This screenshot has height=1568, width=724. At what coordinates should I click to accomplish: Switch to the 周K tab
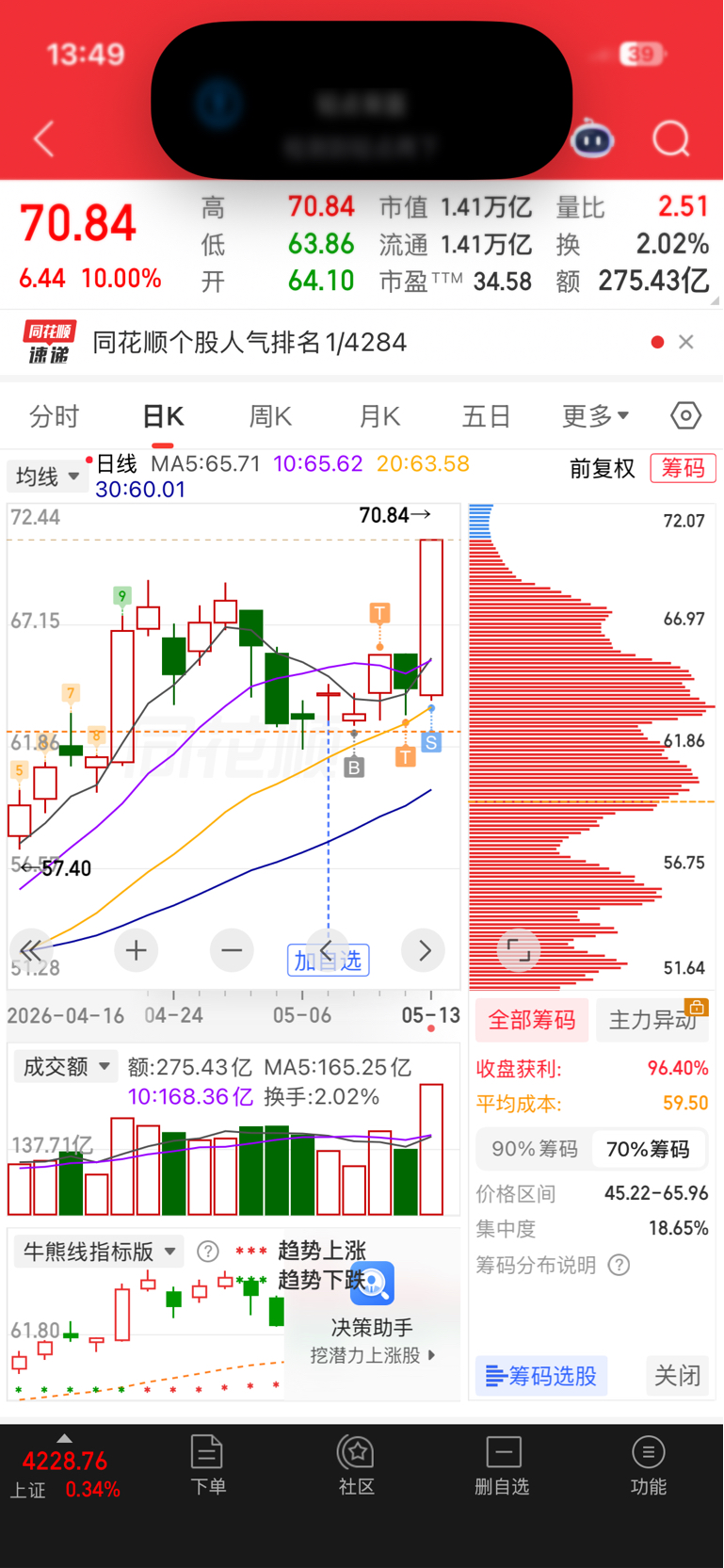coord(270,416)
